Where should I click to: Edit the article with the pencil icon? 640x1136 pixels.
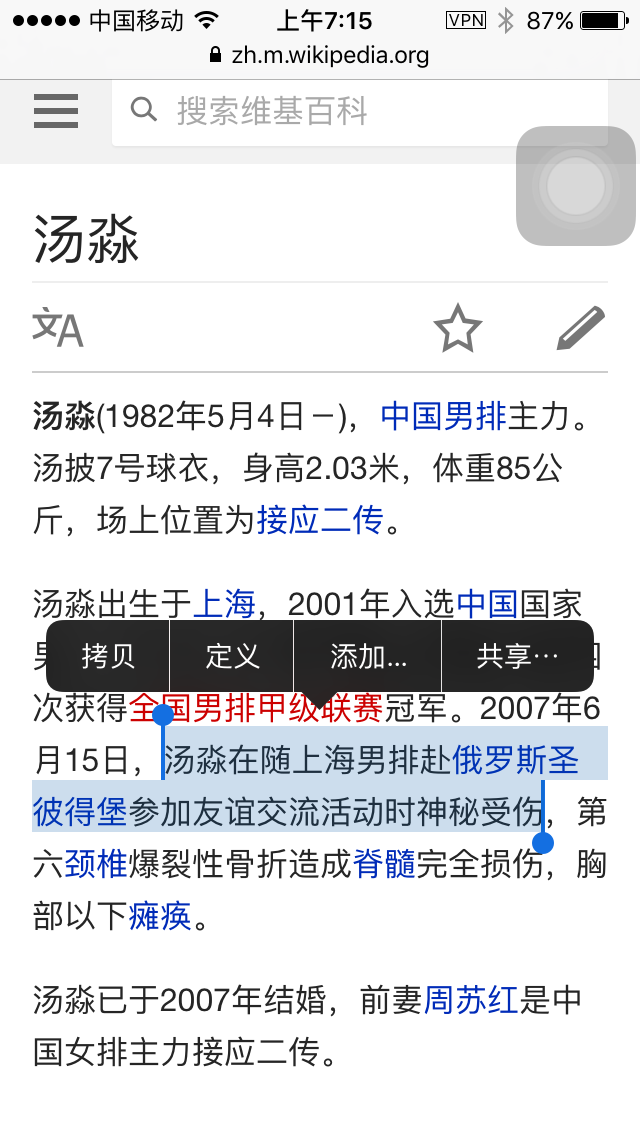[581, 328]
